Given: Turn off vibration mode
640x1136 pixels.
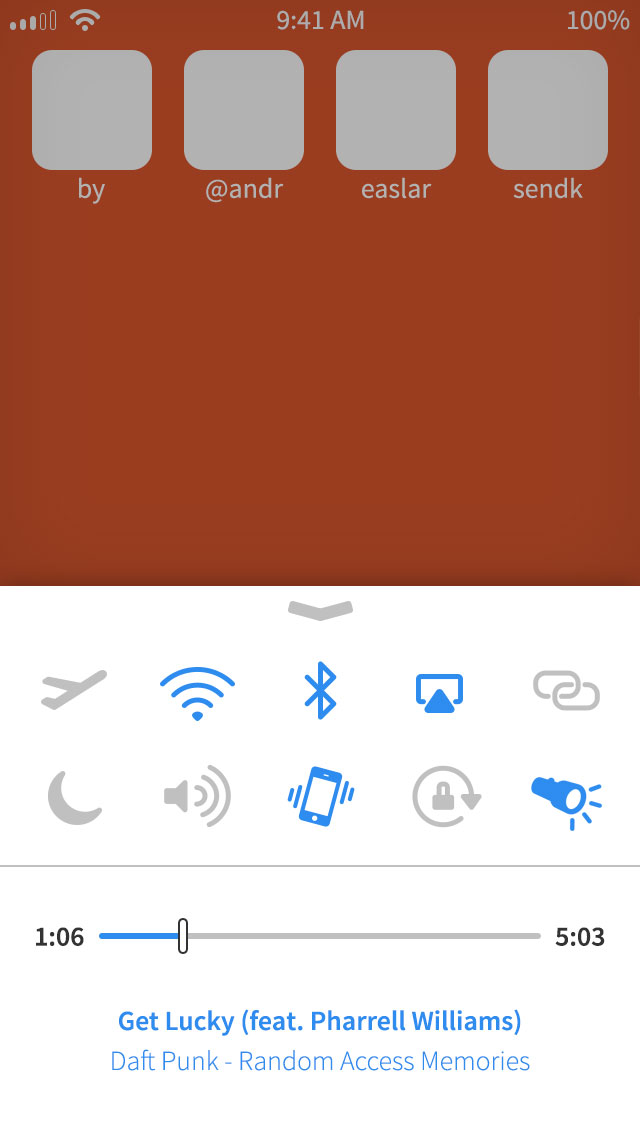Looking at the screenshot, I should (x=320, y=797).
